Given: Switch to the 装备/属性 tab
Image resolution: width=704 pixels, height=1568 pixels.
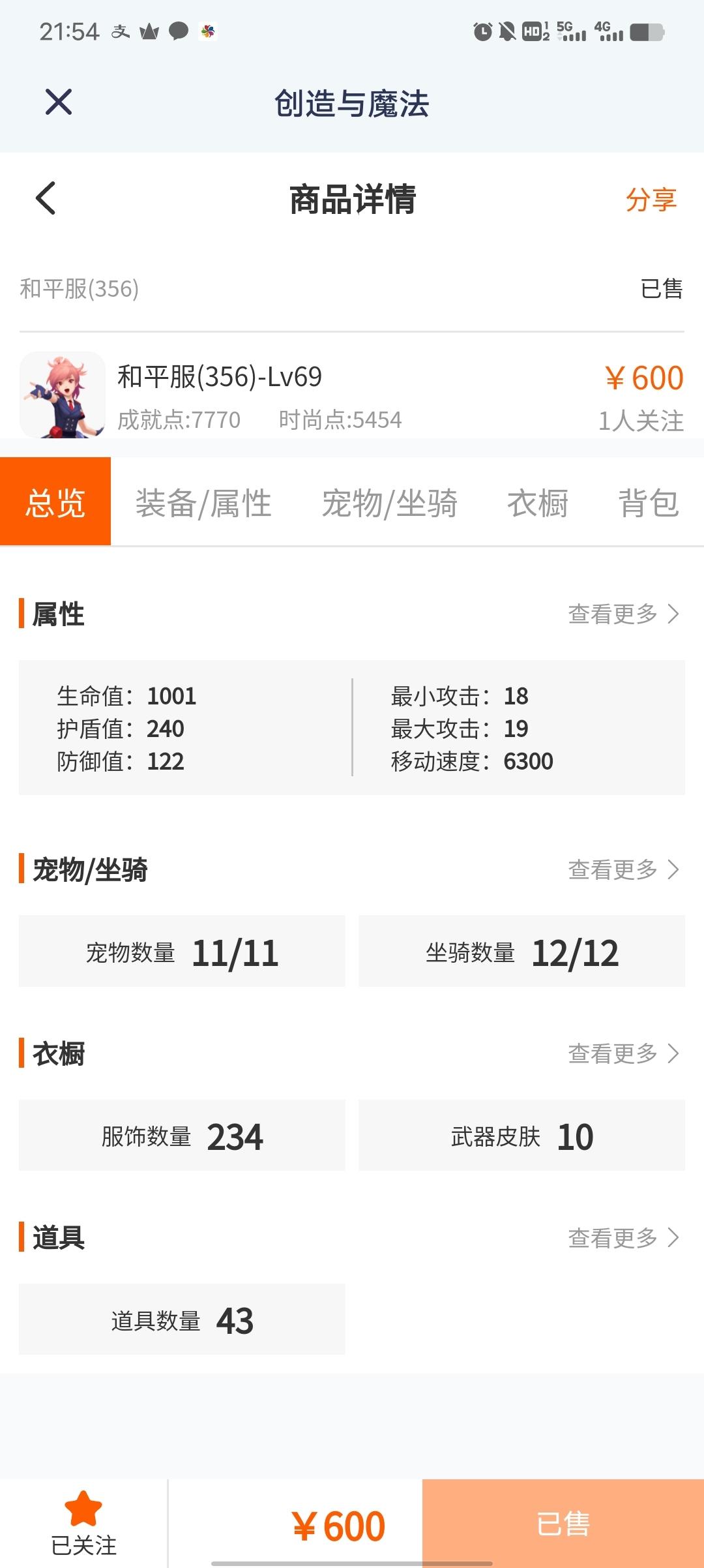Looking at the screenshot, I should tap(203, 503).
